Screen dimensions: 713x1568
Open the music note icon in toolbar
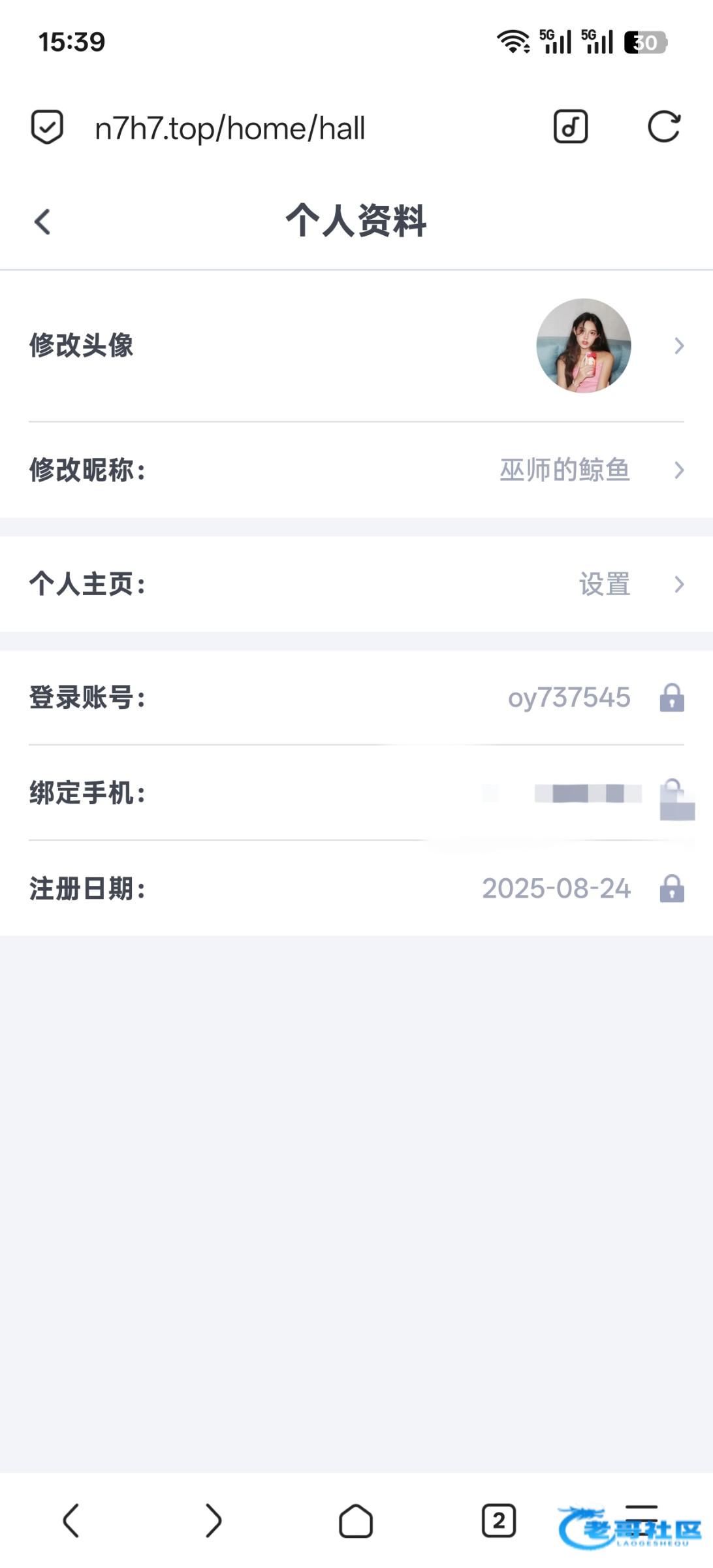pos(571,127)
